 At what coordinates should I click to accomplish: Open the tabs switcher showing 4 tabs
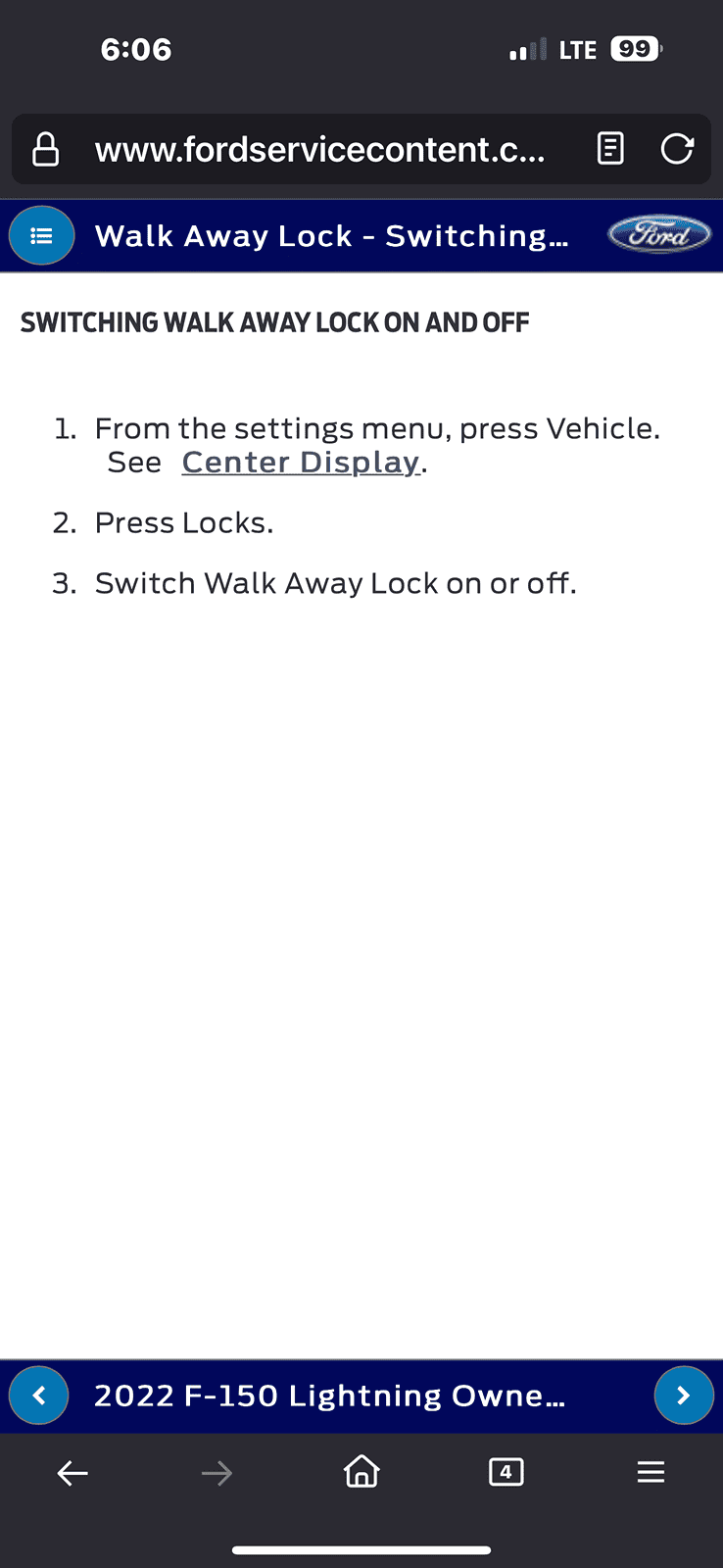(x=506, y=1471)
